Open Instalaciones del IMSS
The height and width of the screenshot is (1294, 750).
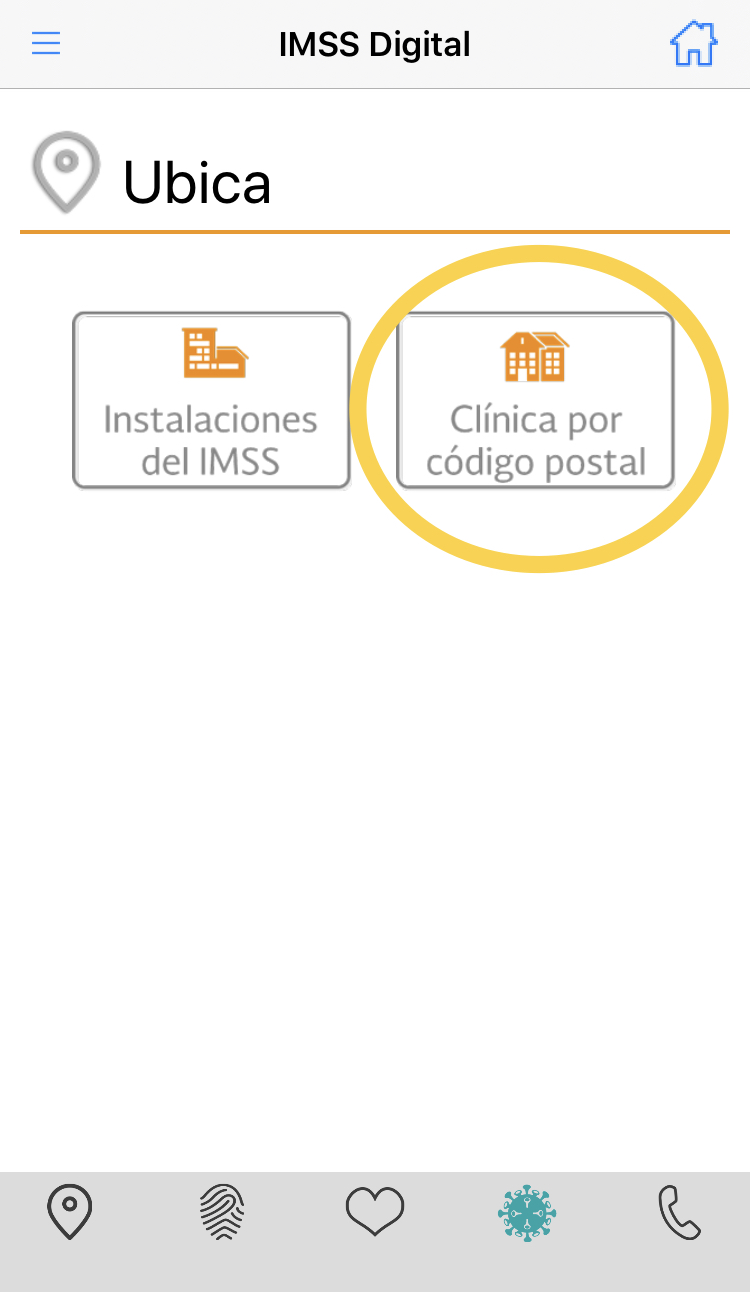tap(211, 400)
